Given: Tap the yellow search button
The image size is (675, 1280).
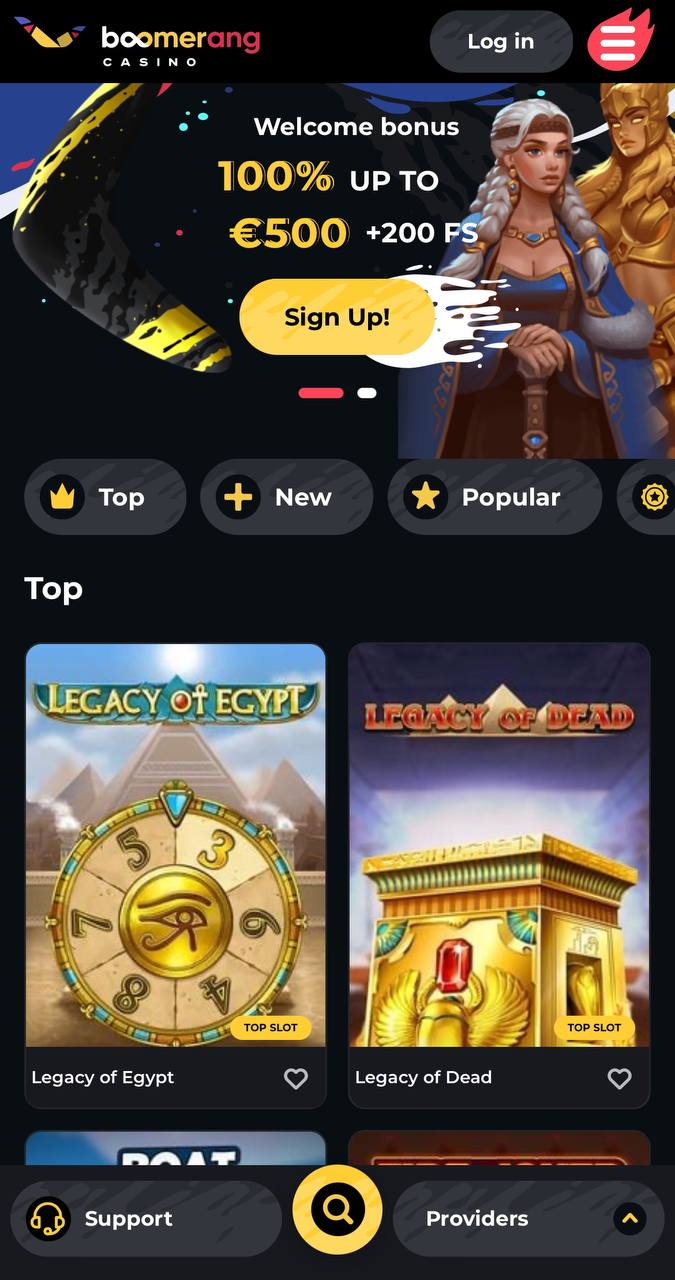Looking at the screenshot, I should [x=337, y=1210].
